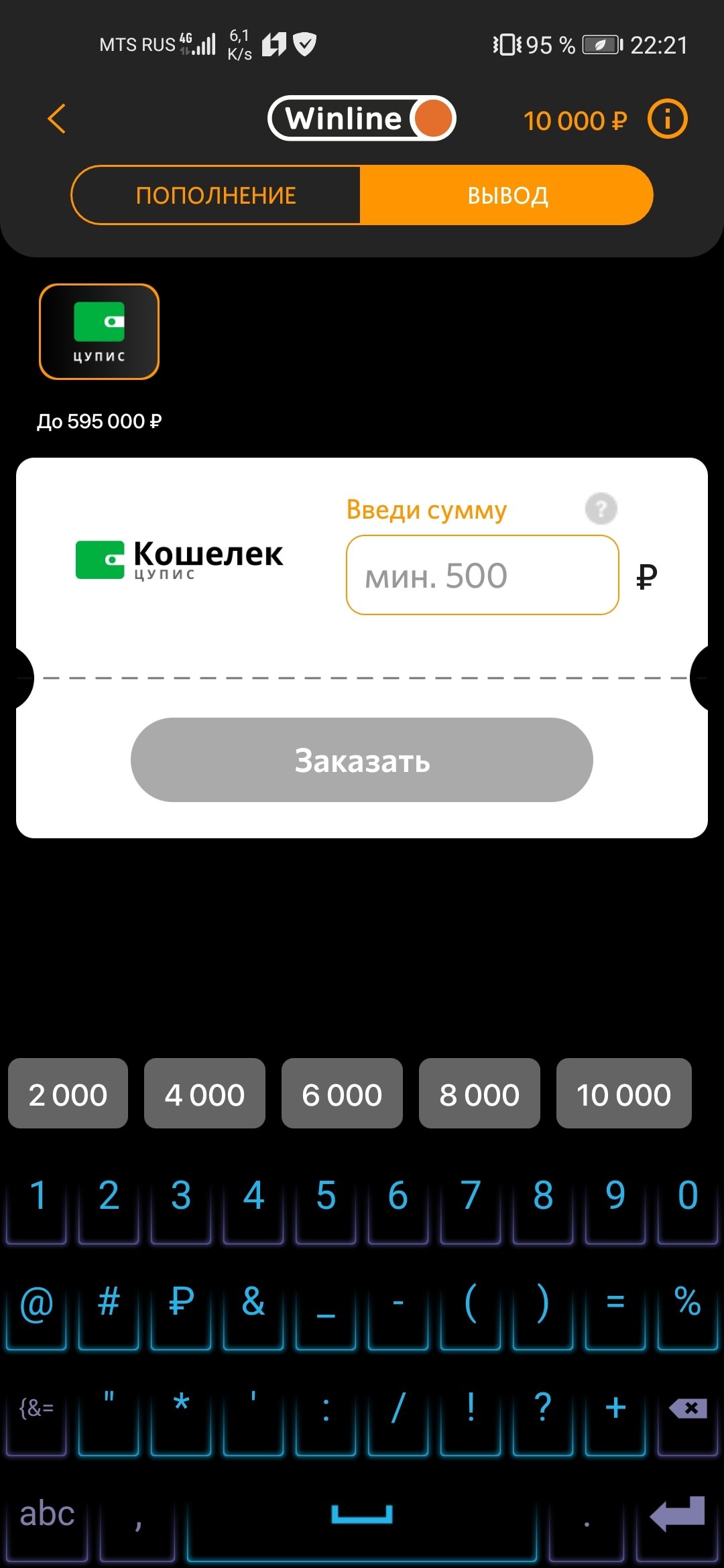Select the 6 000 quick amount
This screenshot has height=1568, width=724.
coord(342,1094)
